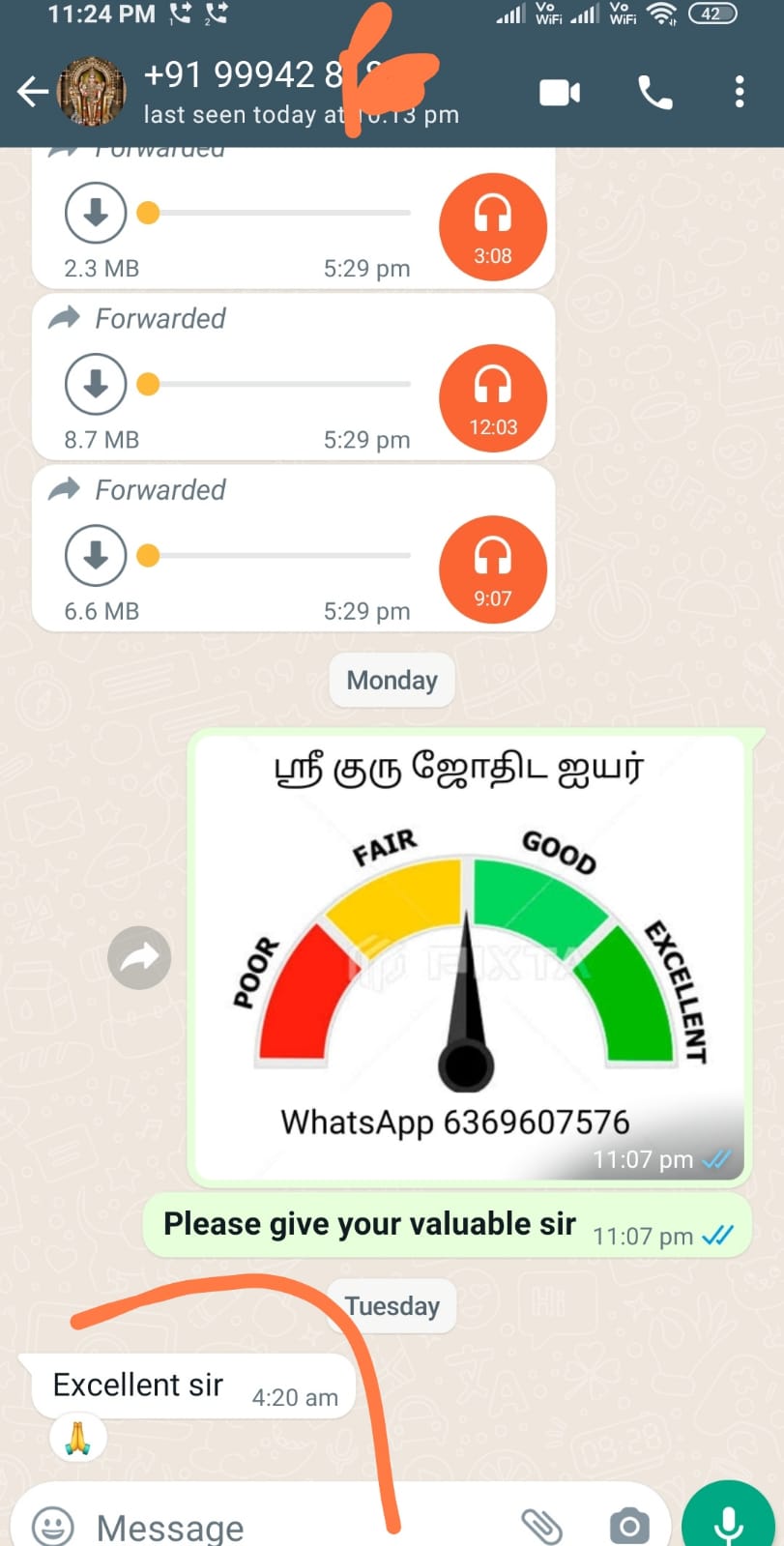Go back to the chat list
The width and height of the screenshot is (784, 1546).
[32, 92]
